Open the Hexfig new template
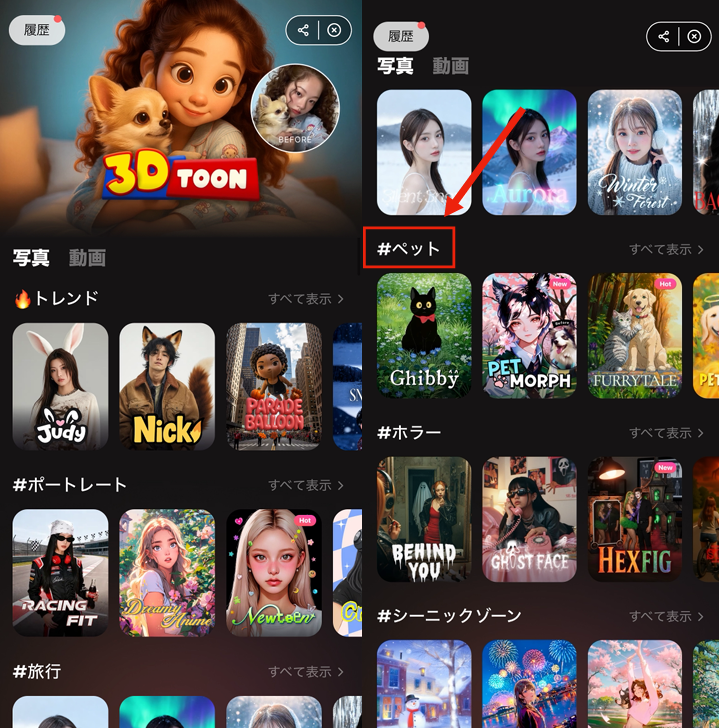The width and height of the screenshot is (719, 728). click(x=635, y=519)
